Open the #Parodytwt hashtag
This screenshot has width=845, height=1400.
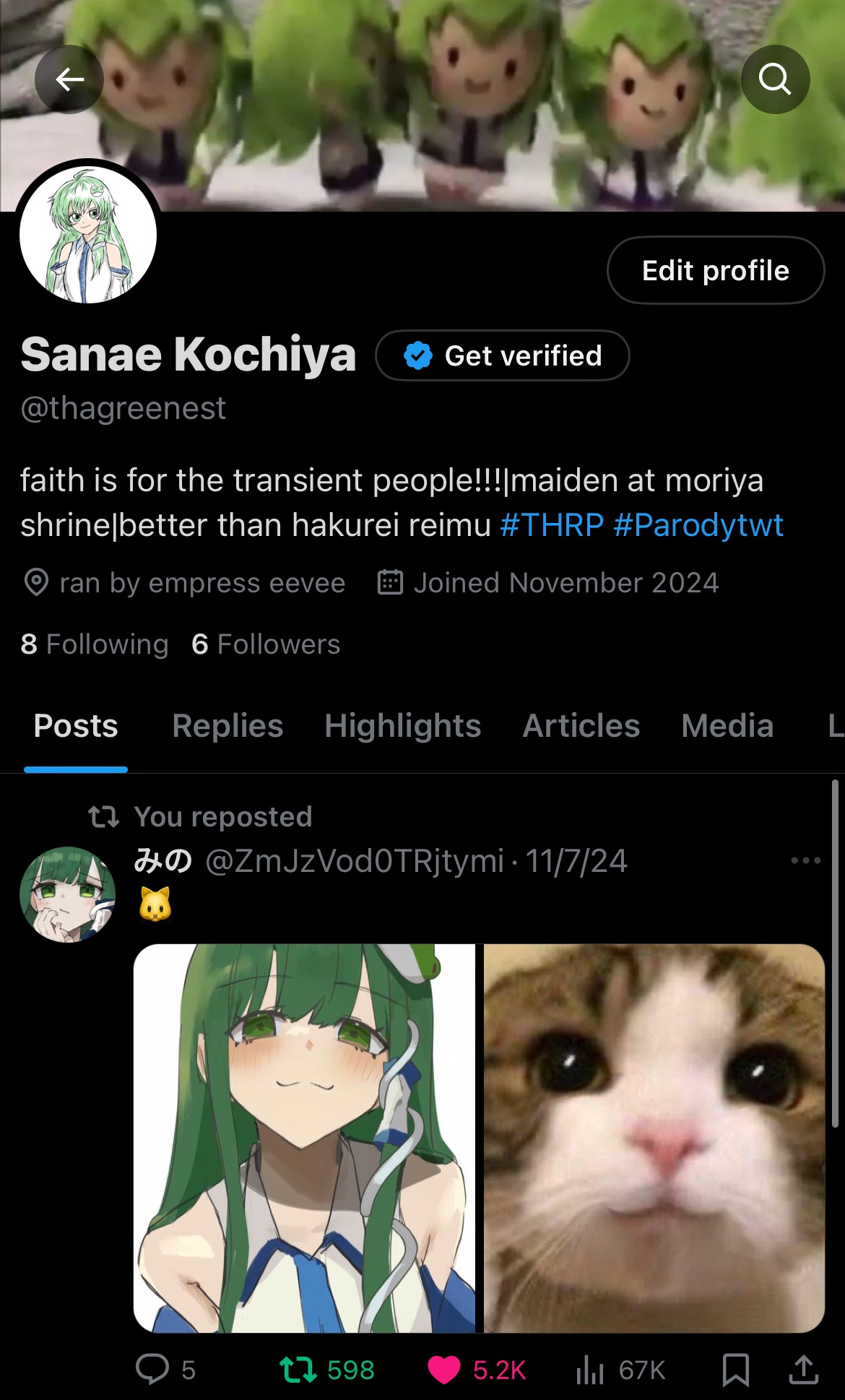(698, 525)
